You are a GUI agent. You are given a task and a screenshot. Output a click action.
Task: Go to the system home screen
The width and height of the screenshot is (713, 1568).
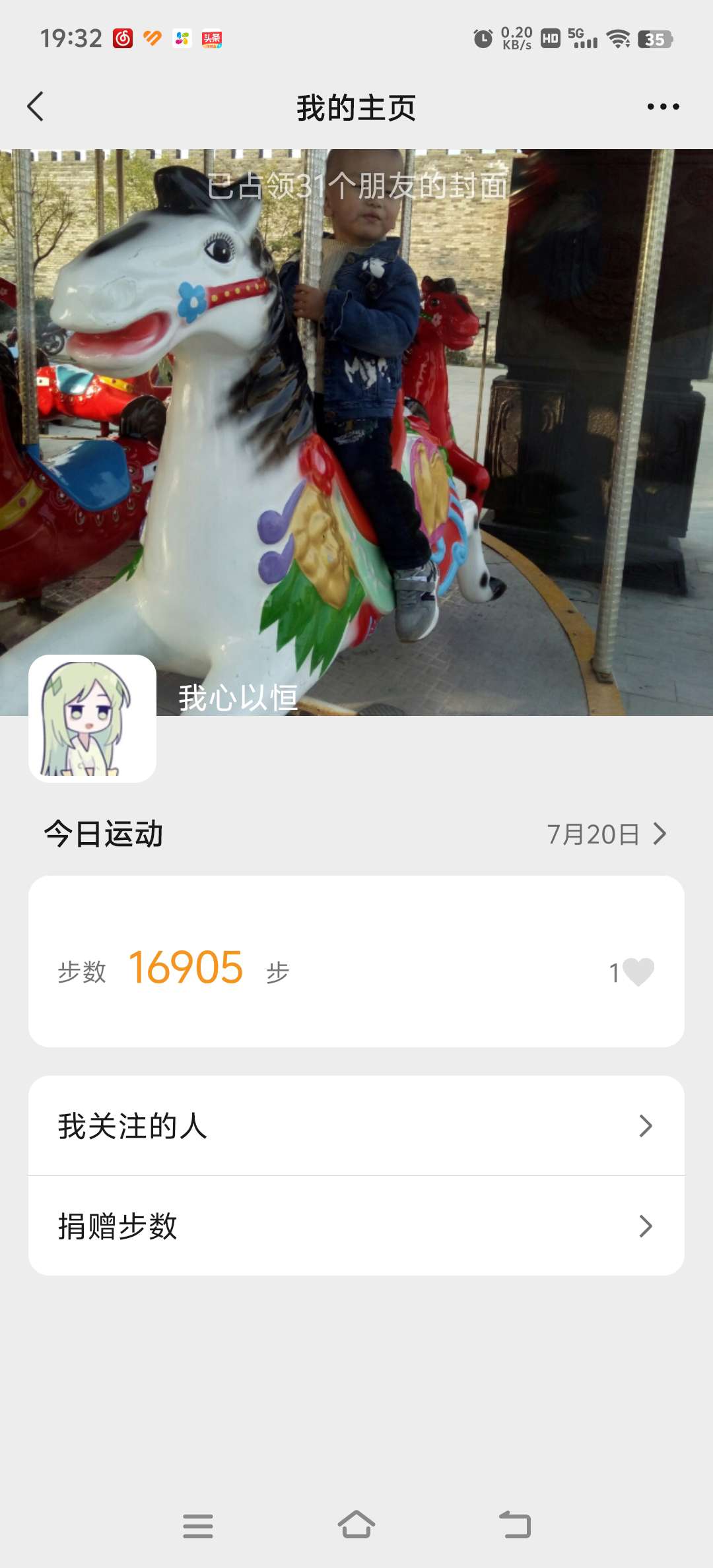click(x=356, y=1526)
